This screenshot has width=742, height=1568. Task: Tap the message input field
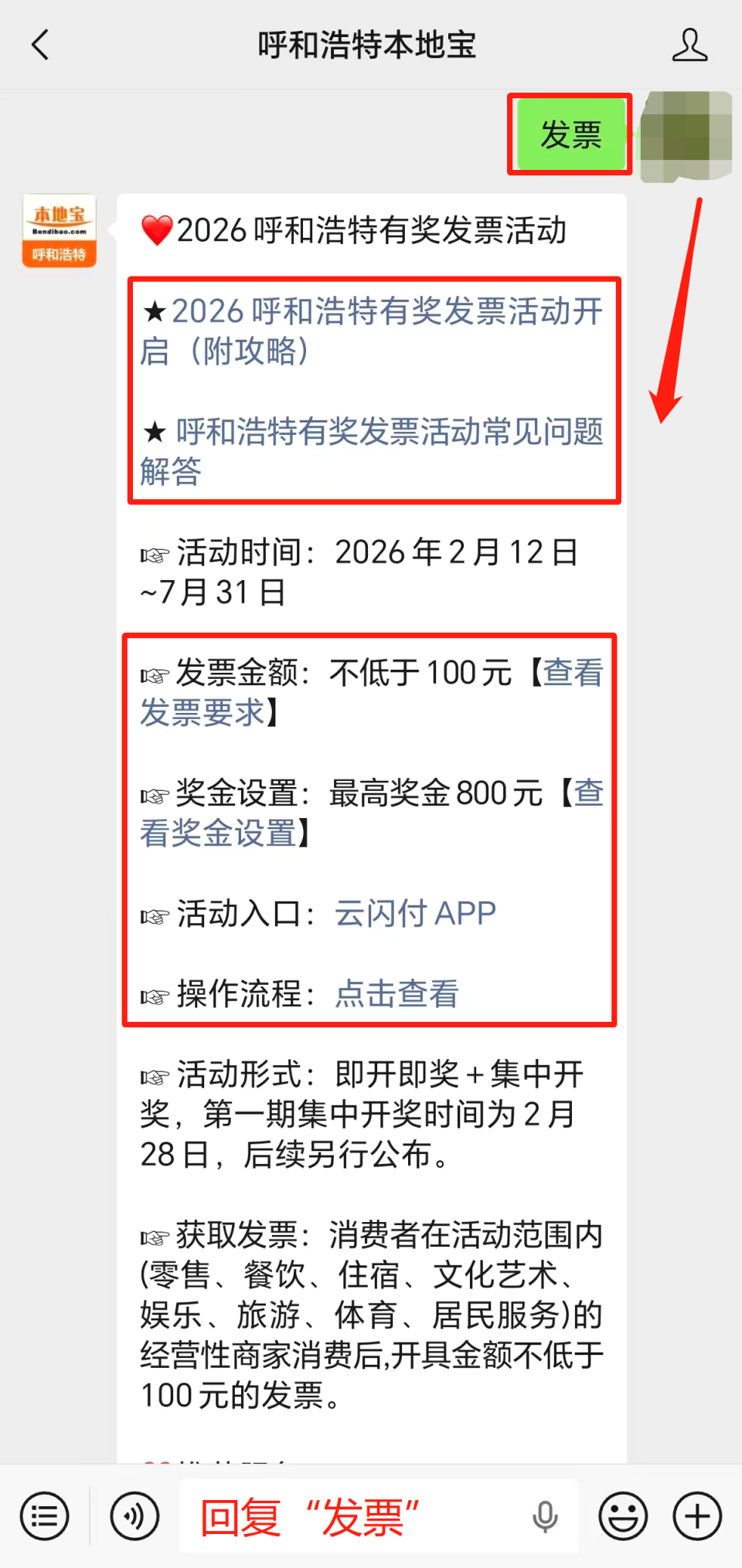pos(348,1516)
